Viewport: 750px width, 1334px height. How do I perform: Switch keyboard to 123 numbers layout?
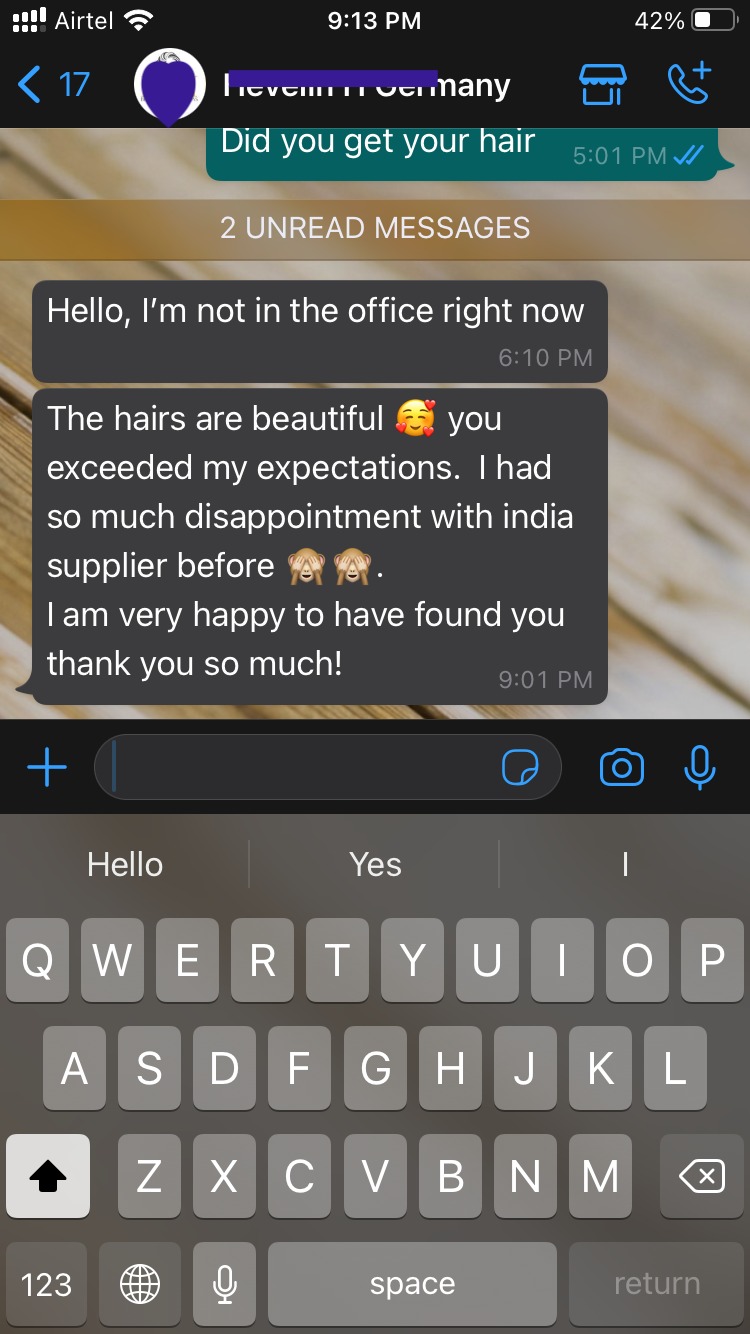pos(47,1284)
